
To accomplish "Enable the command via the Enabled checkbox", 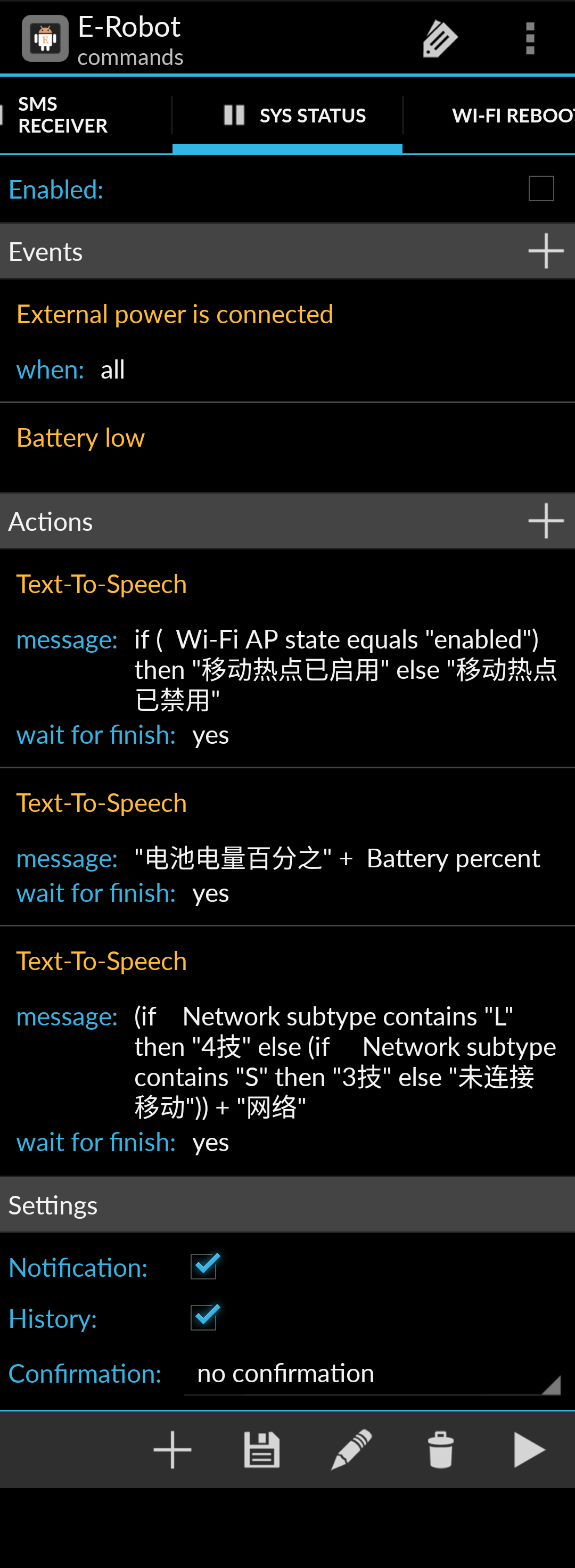I will [x=540, y=188].
